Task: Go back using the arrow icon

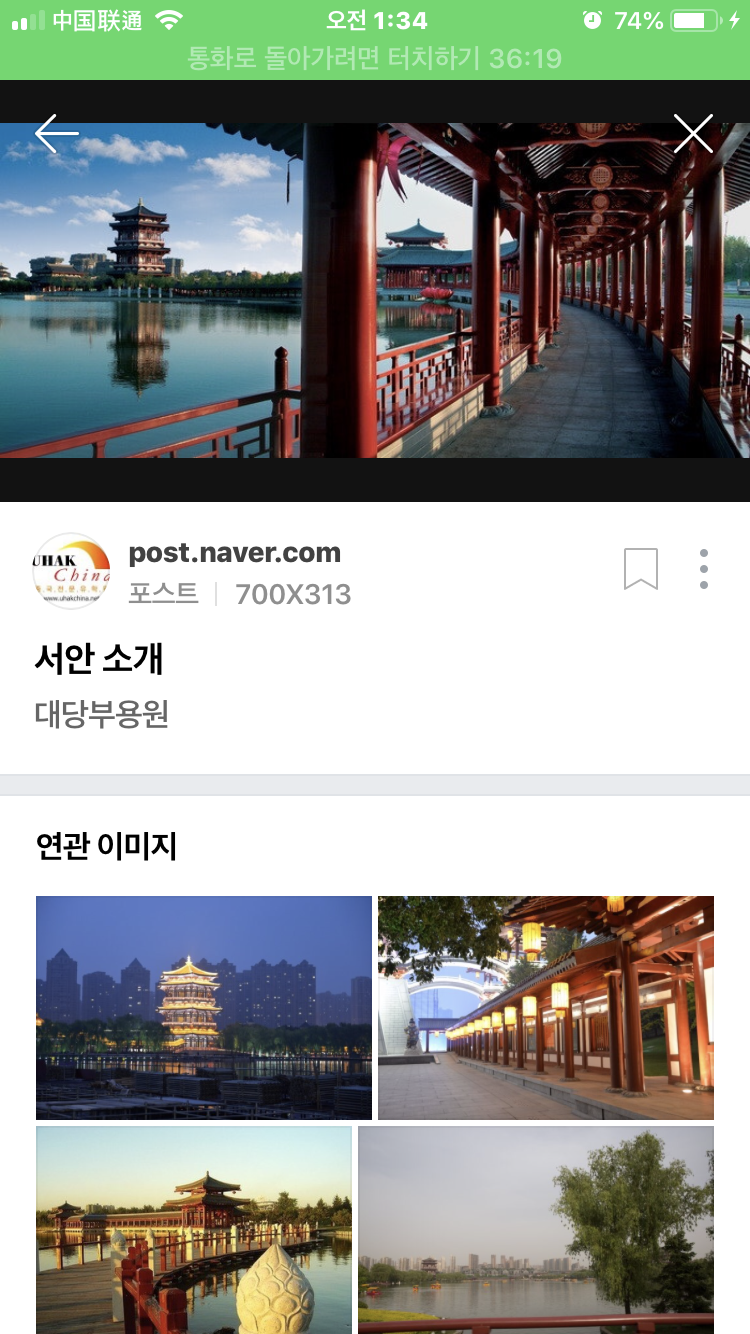Action: (x=56, y=133)
